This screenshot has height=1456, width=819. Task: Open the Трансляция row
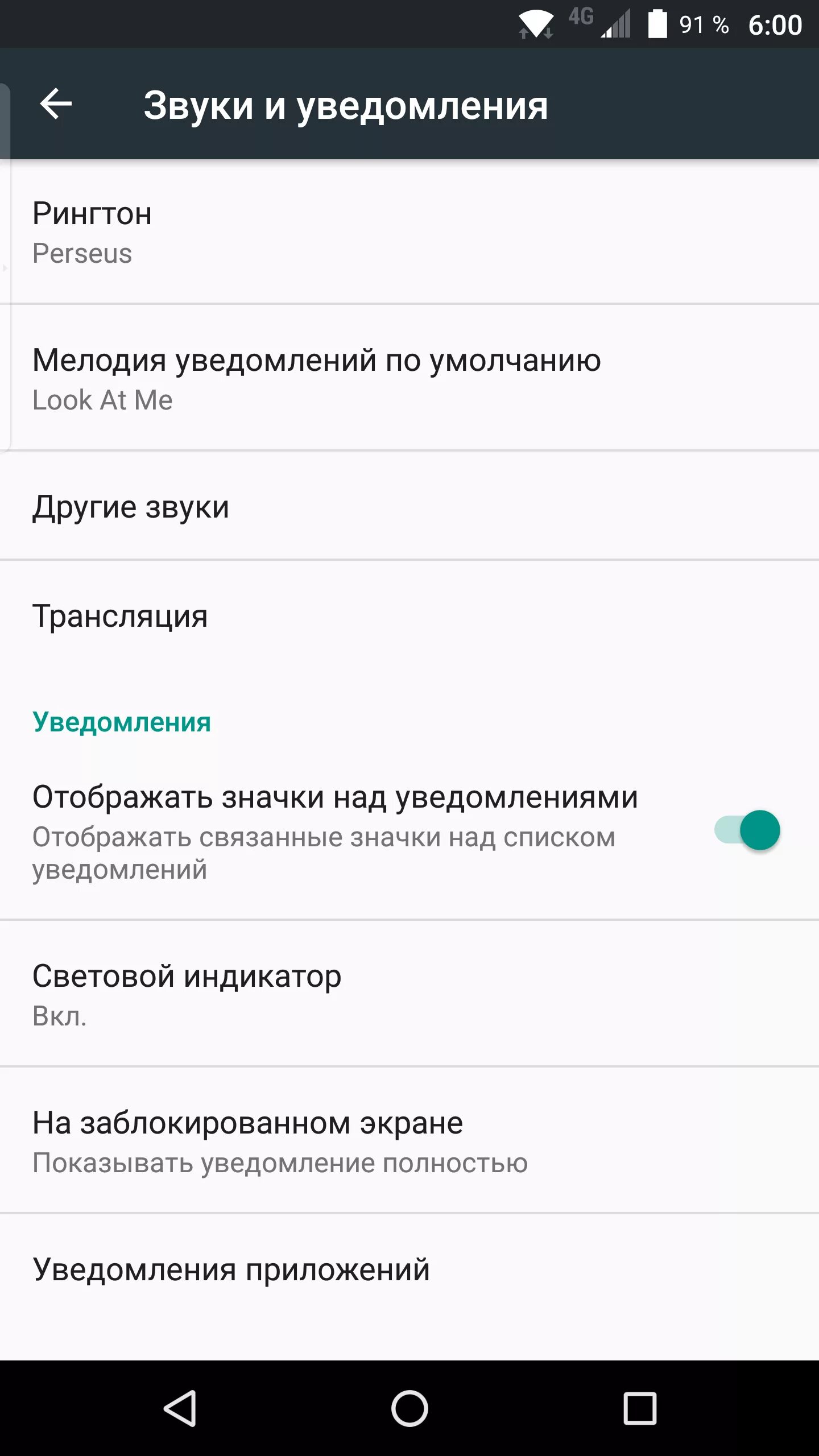point(409,616)
